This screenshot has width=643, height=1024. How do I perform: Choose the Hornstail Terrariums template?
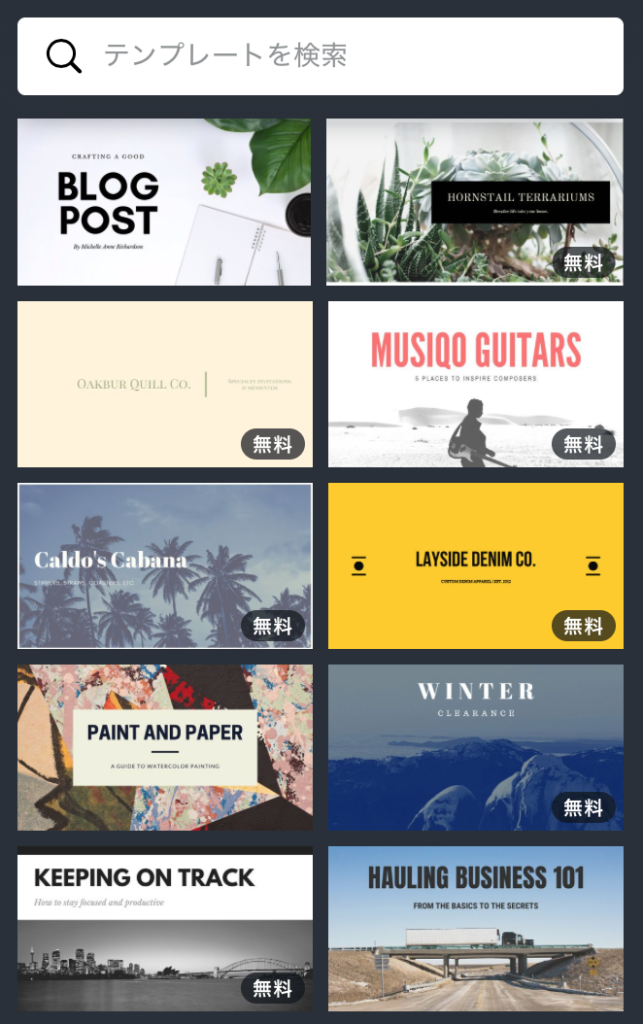pos(475,202)
